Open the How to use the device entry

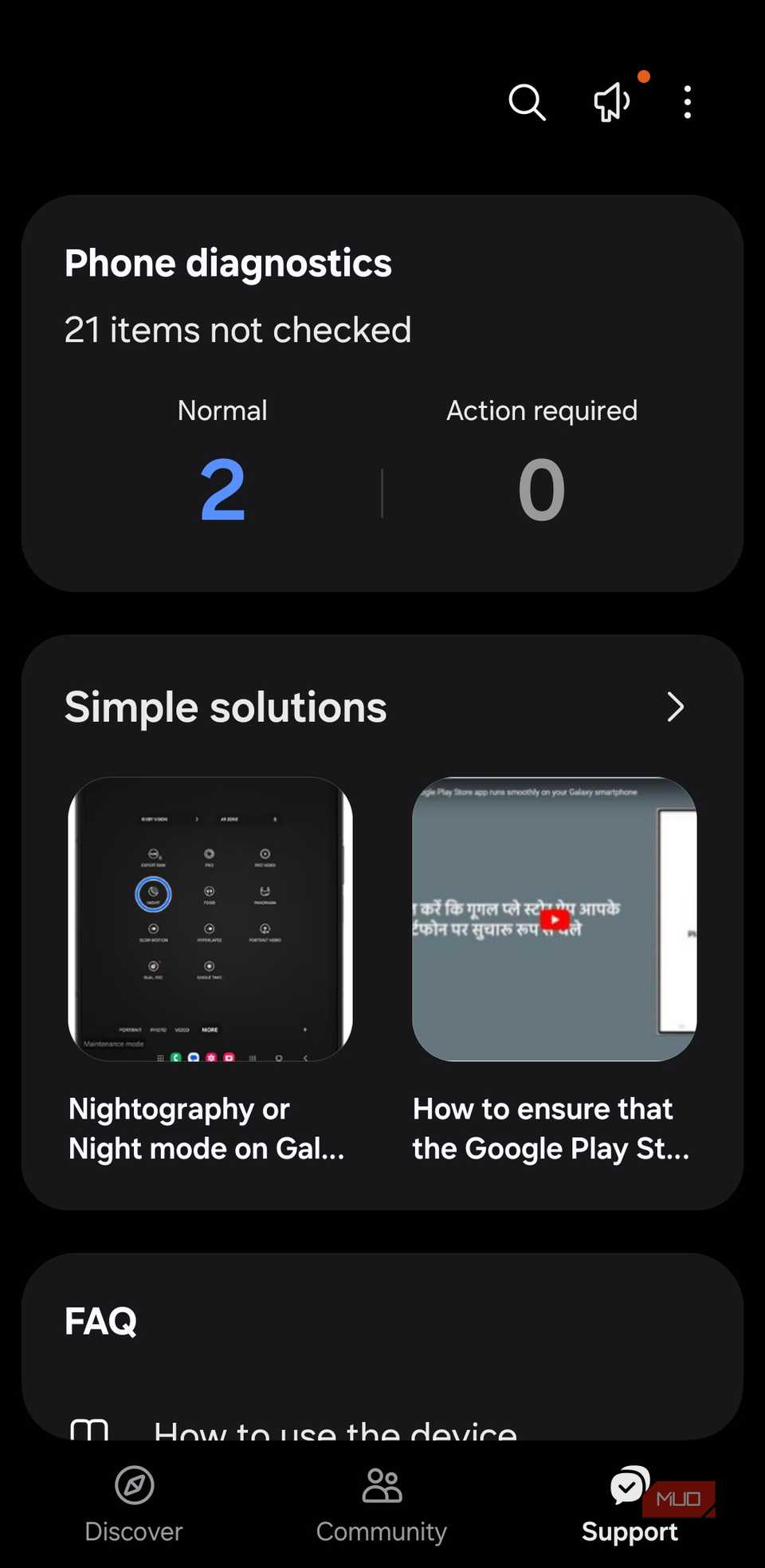pyautogui.click(x=335, y=1429)
